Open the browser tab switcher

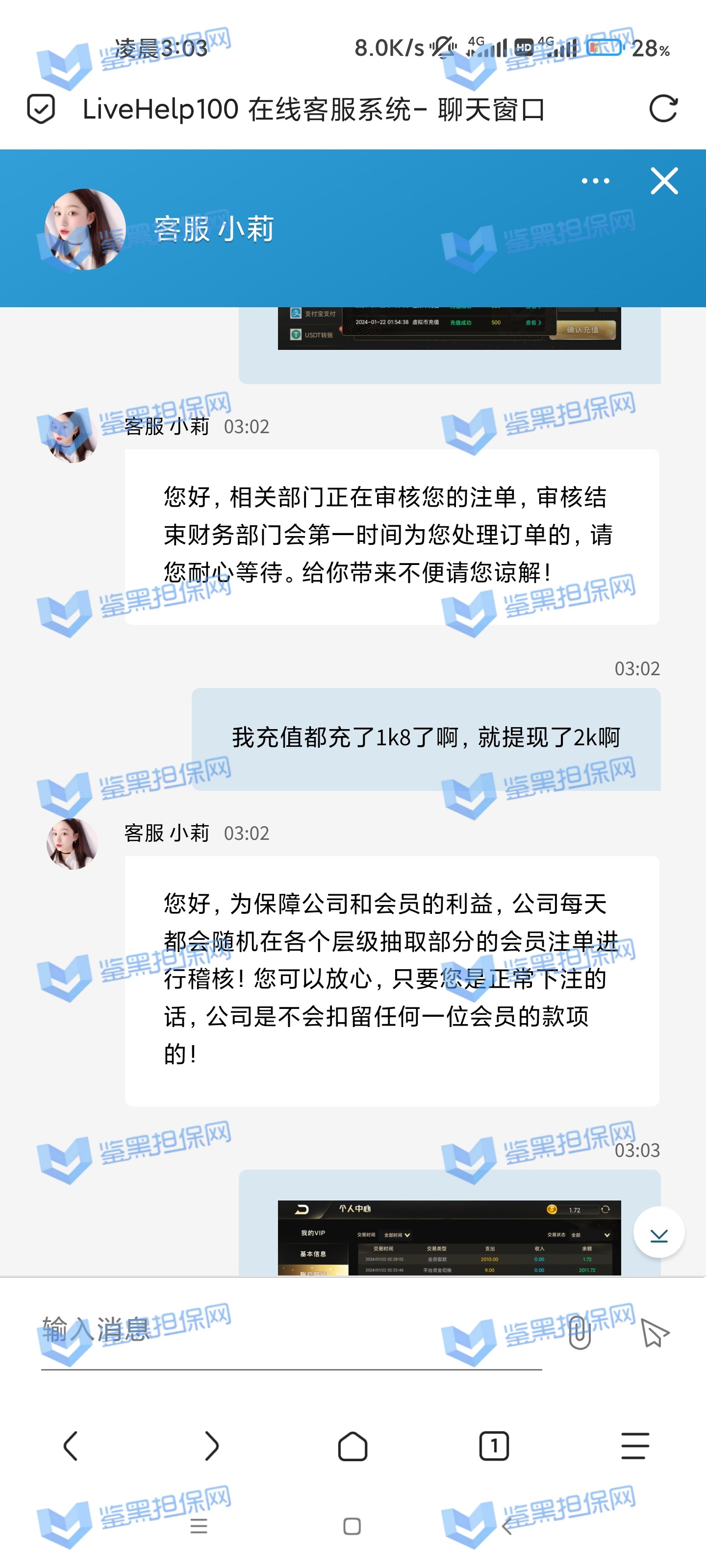tap(493, 1445)
